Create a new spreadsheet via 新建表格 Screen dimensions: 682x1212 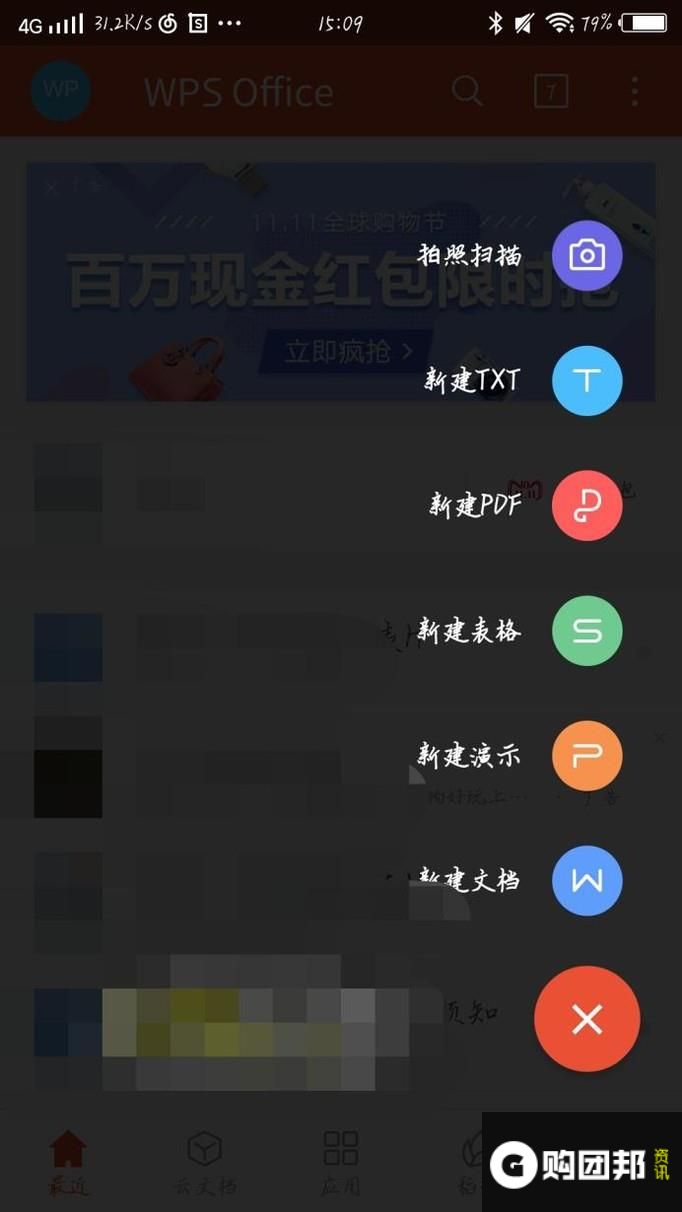click(x=587, y=631)
